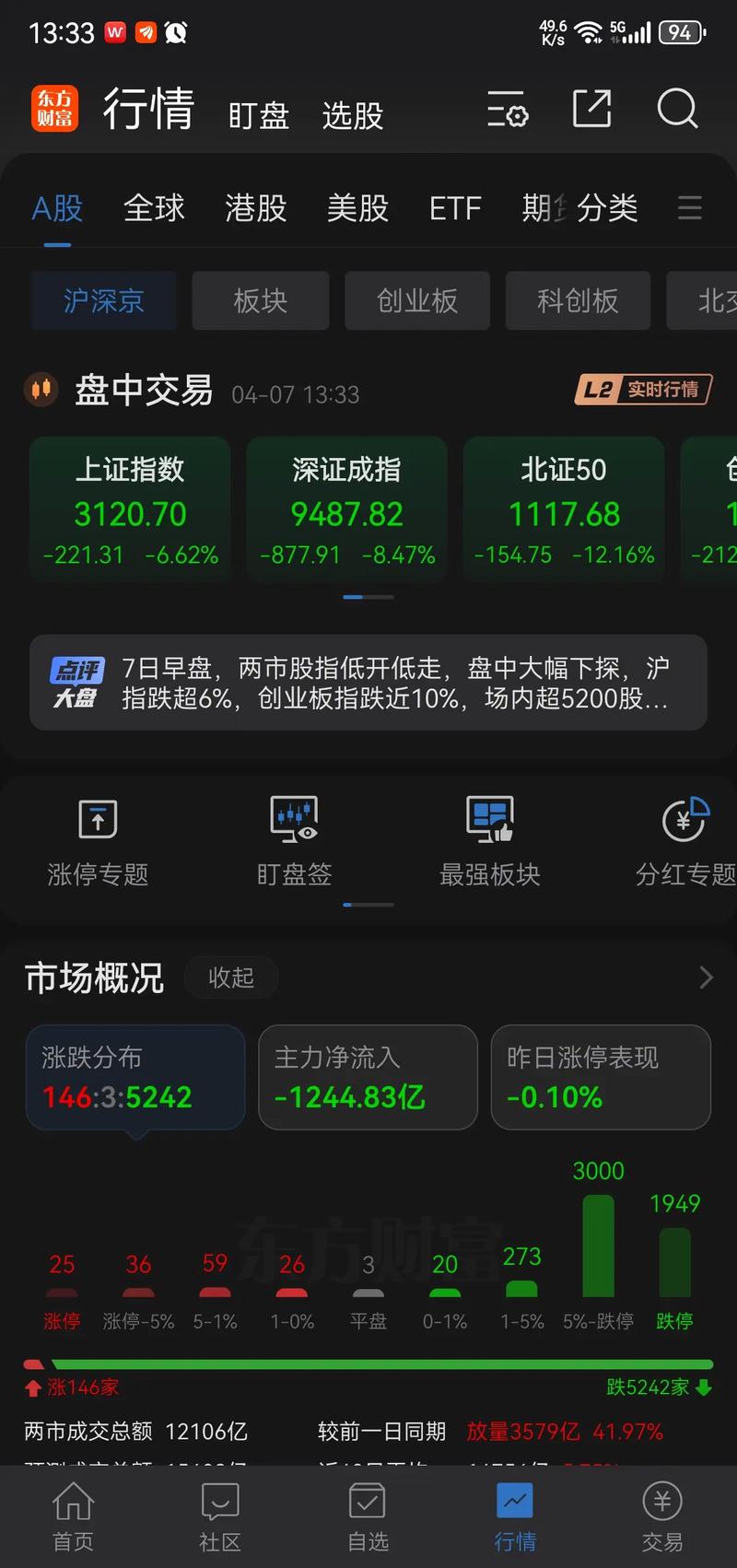The image size is (737, 1568).
Task: Open the 涨跌分布 statistics card
Action: coord(135,1077)
